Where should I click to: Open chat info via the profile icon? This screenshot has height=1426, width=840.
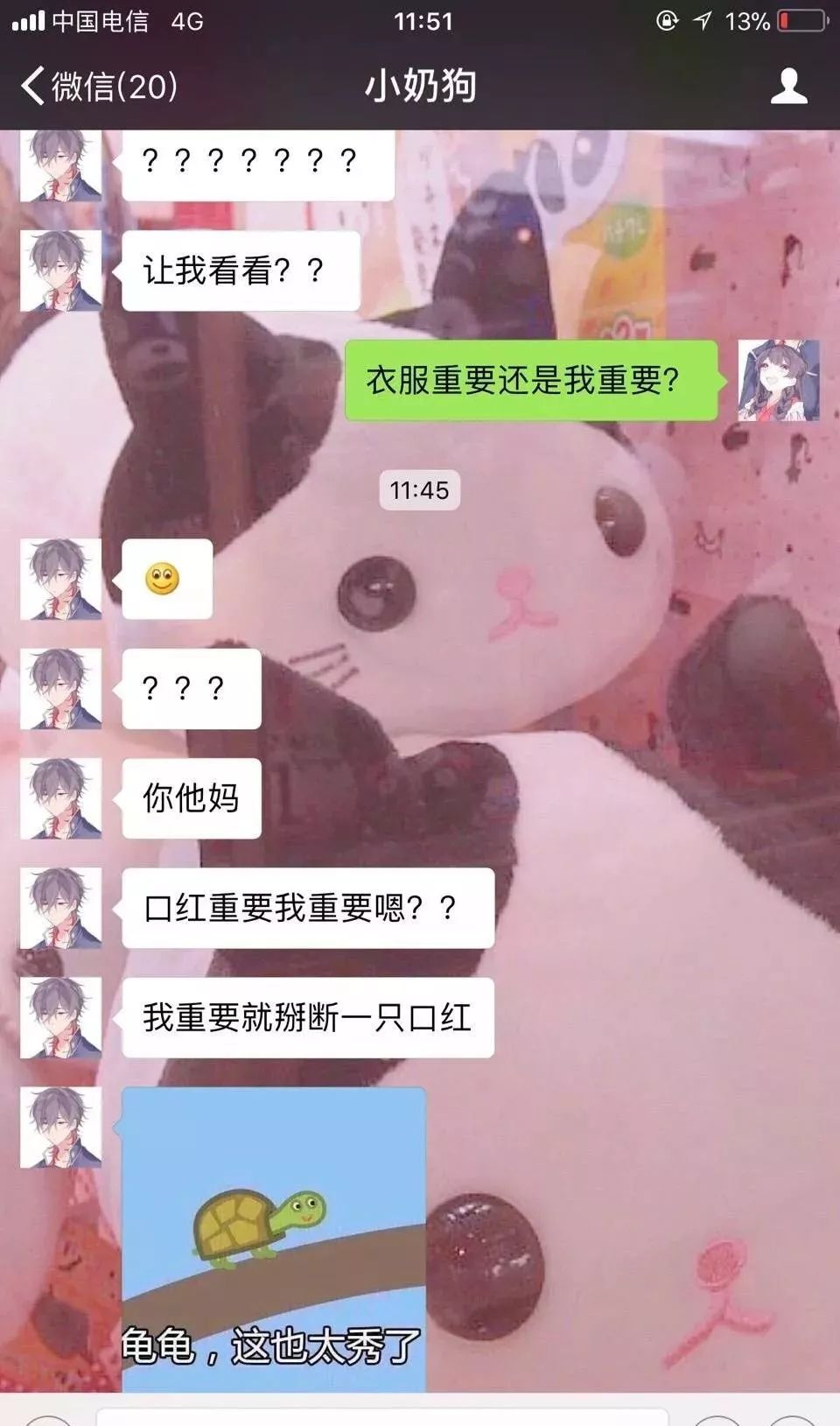pos(787,87)
